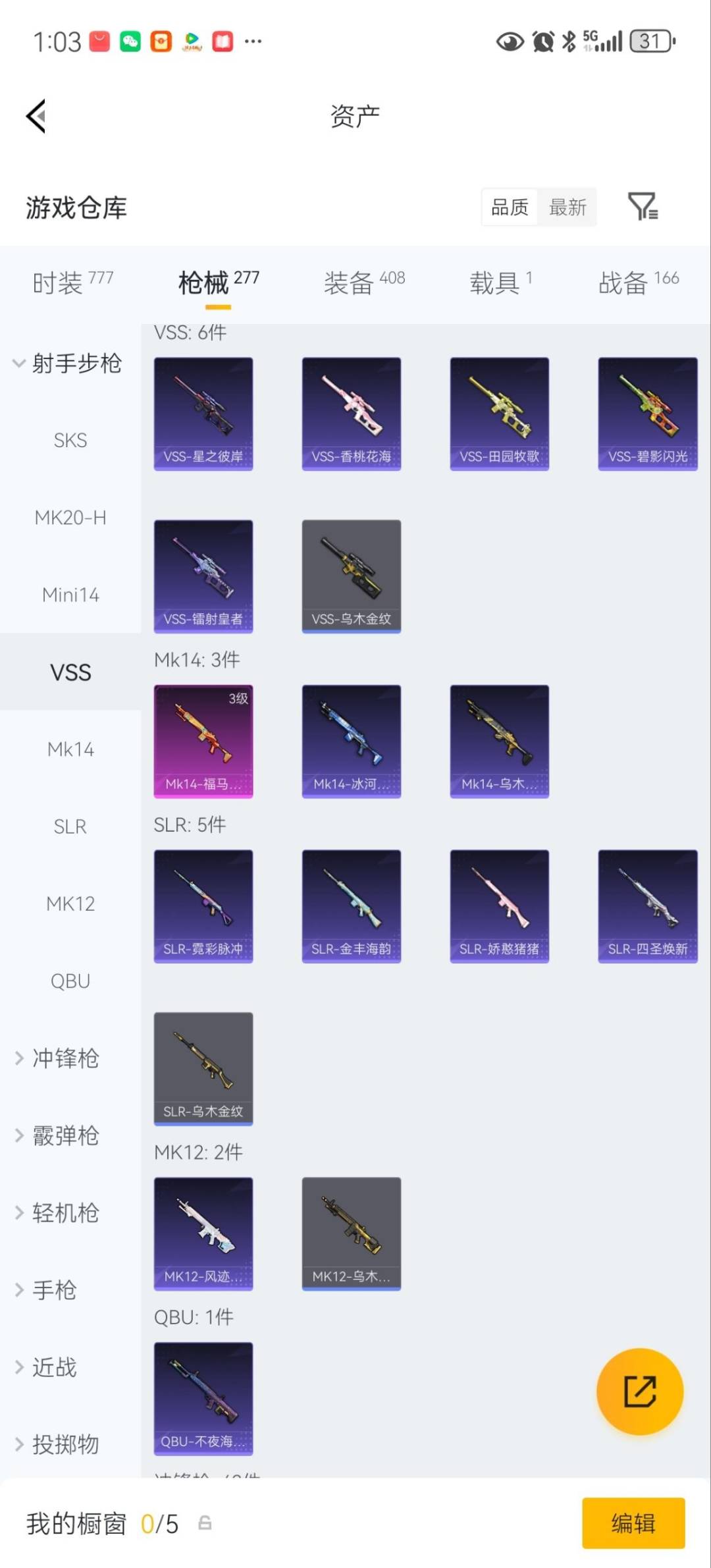Go back from the 资产 page
This screenshot has width=711, height=1568.
pyautogui.click(x=36, y=116)
